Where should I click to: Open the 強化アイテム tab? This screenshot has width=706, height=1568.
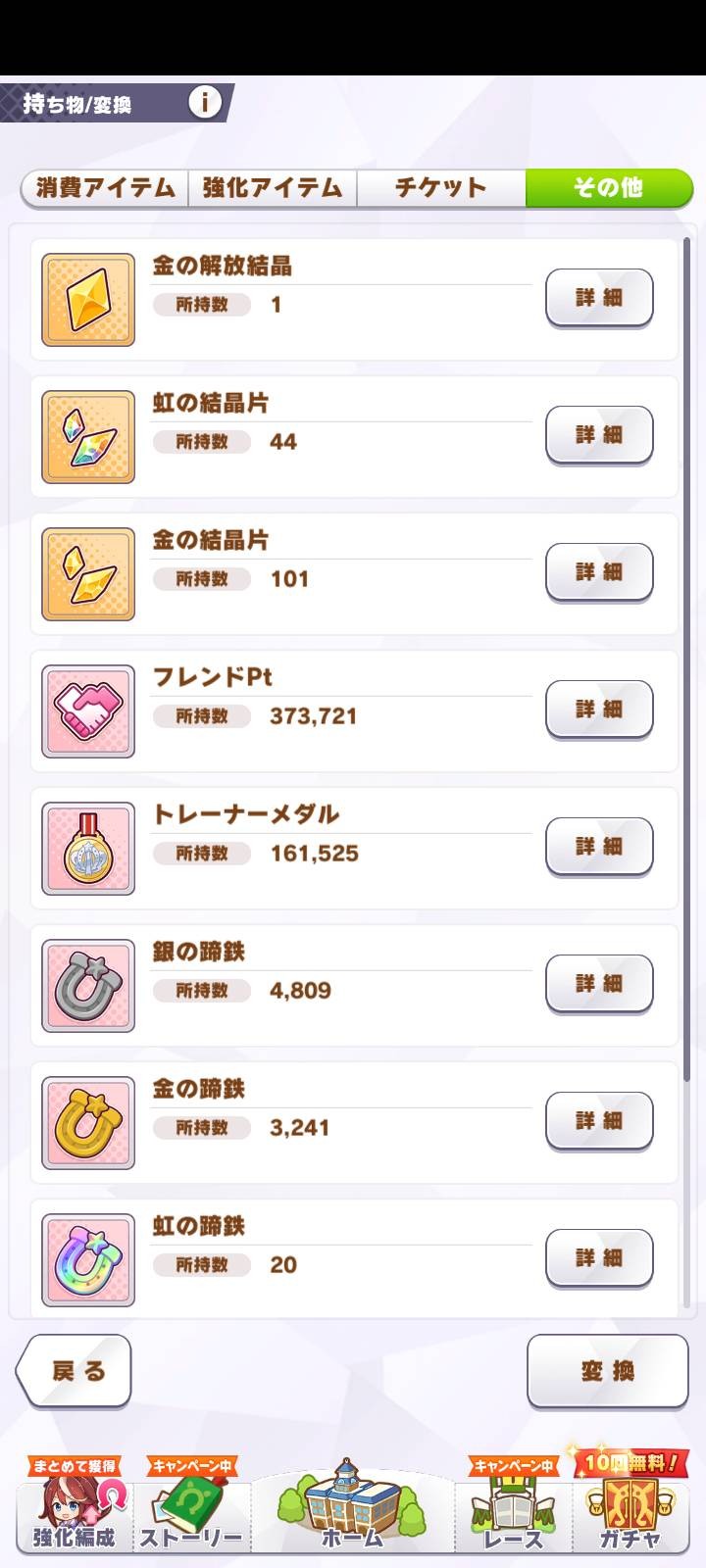pos(272,188)
